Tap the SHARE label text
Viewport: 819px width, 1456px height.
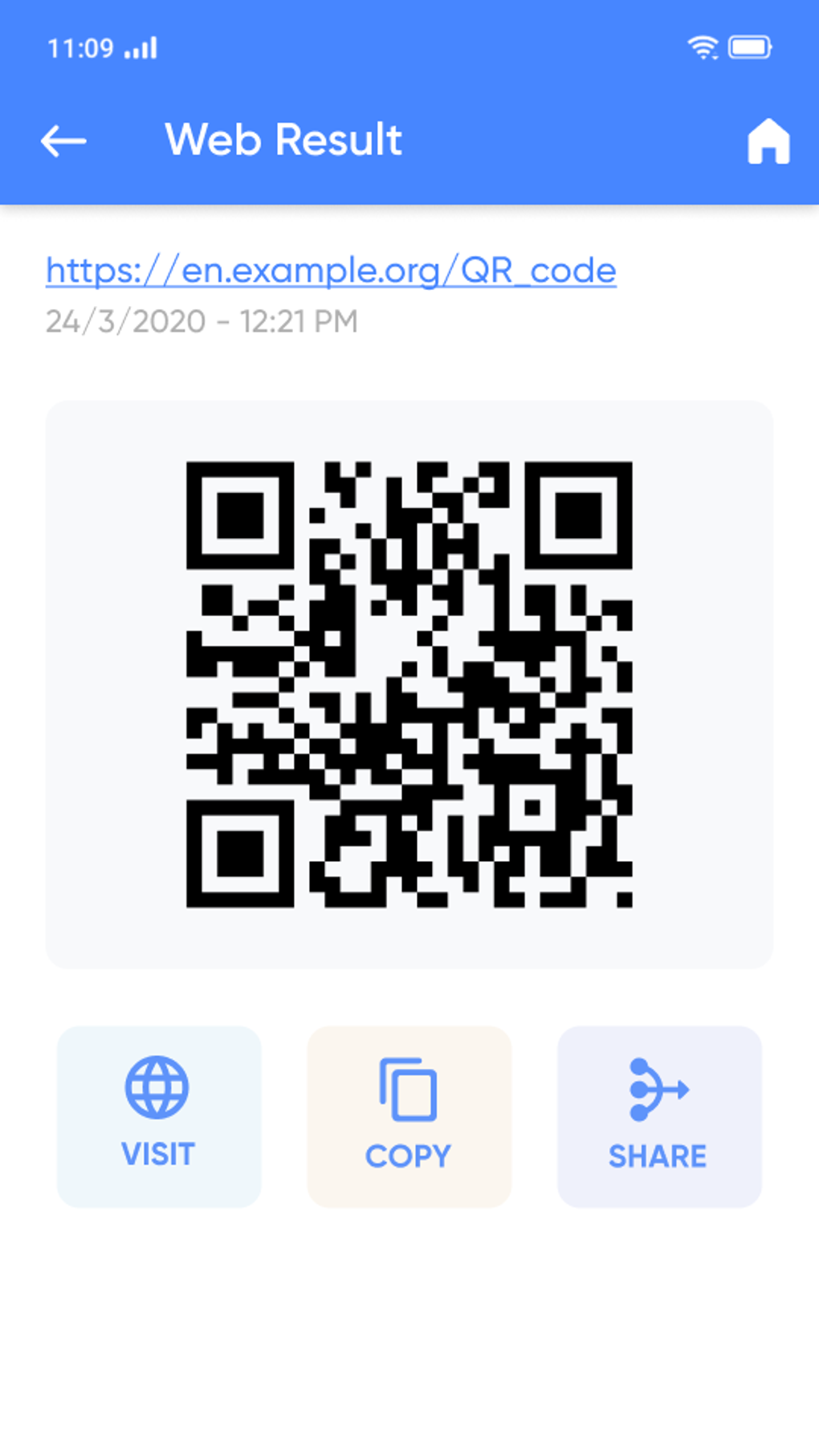pyautogui.click(x=658, y=1156)
